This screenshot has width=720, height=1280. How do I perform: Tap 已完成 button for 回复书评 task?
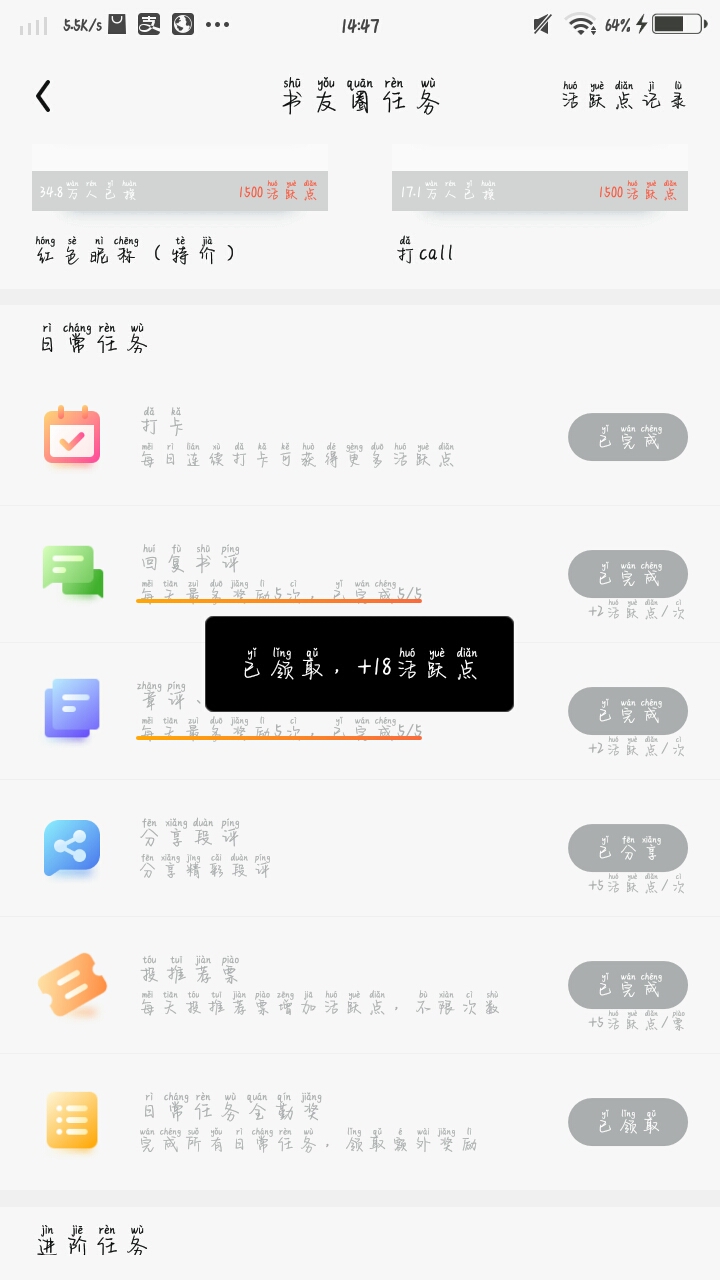[628, 574]
